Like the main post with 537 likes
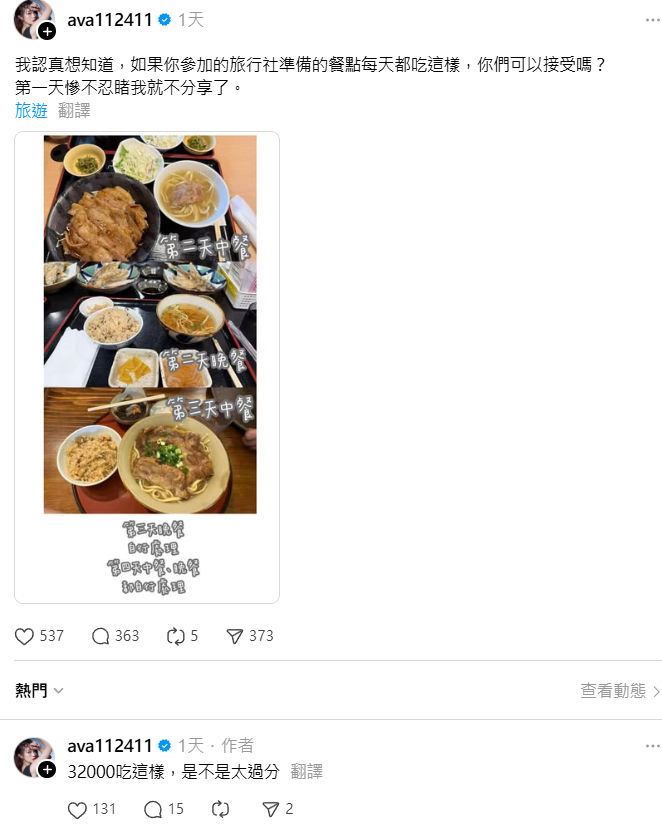 (26, 636)
